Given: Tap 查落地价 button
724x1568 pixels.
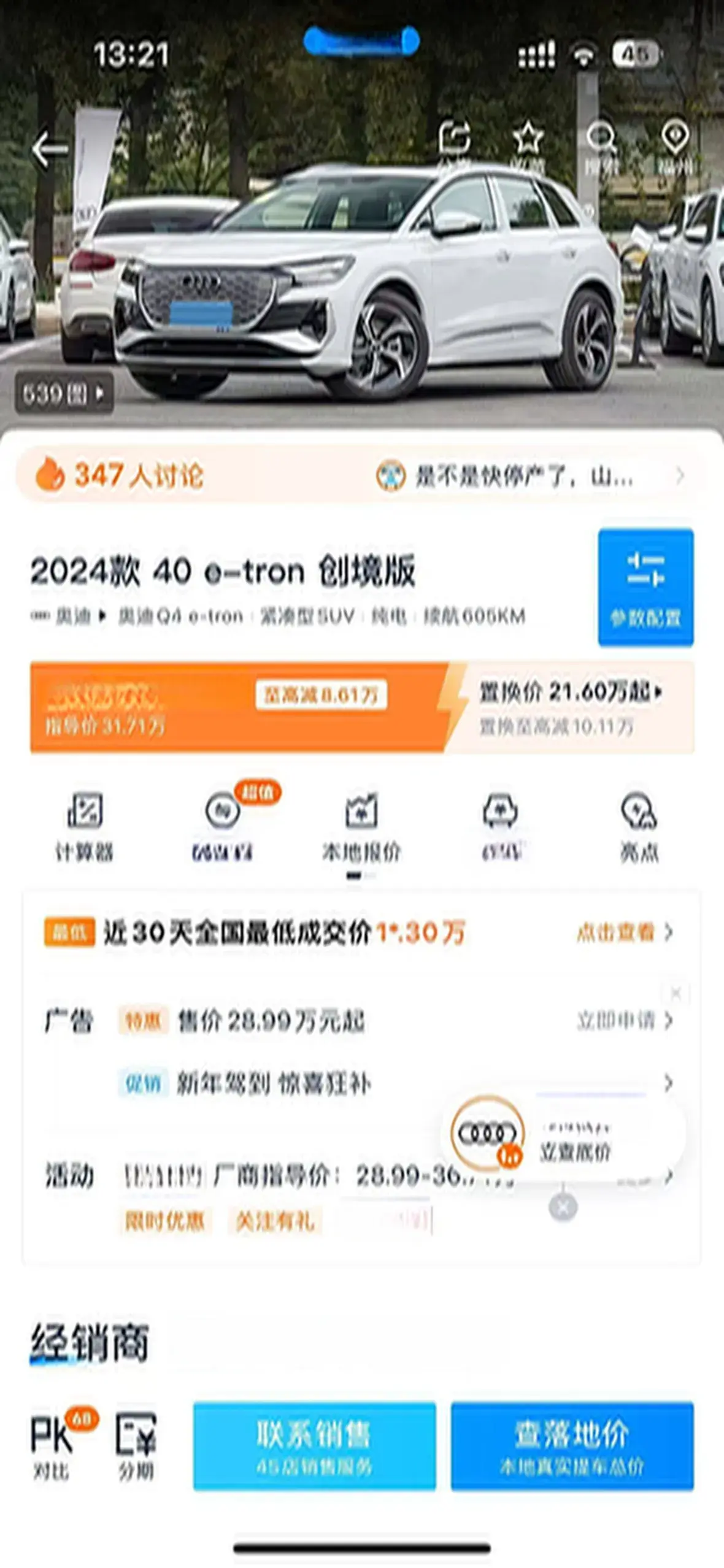Looking at the screenshot, I should point(572,1445).
